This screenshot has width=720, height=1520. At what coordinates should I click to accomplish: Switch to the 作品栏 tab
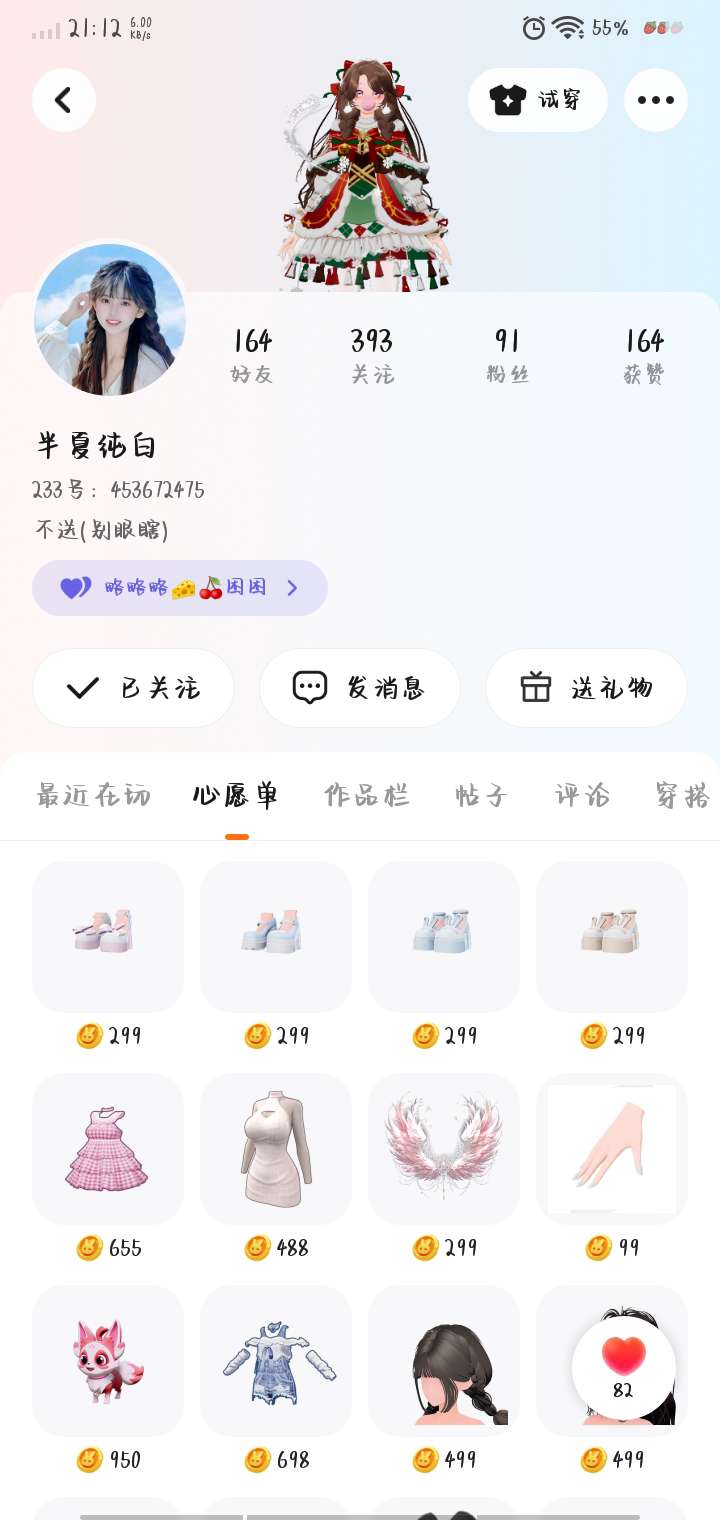point(367,796)
